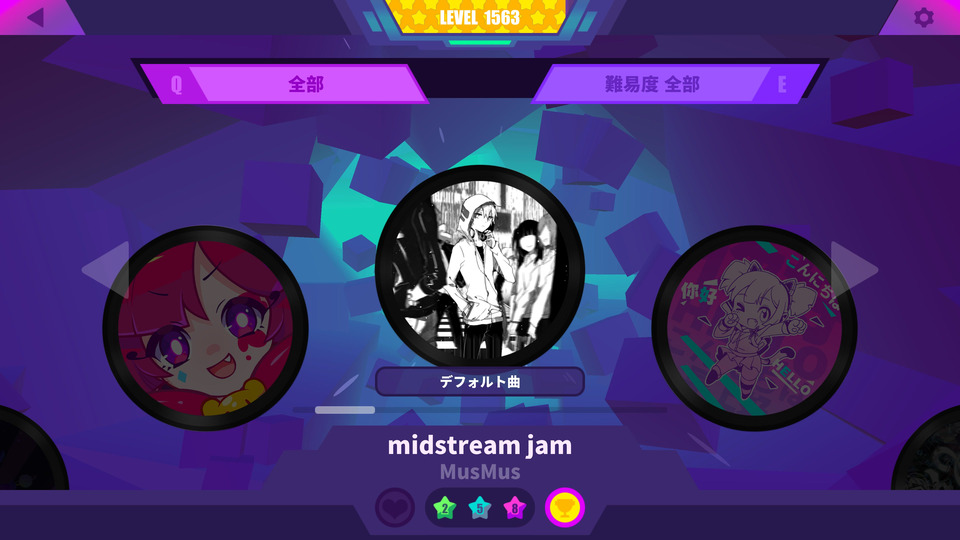Show the previous song with the left arrow
The height and width of the screenshot is (540, 960).
104,268
